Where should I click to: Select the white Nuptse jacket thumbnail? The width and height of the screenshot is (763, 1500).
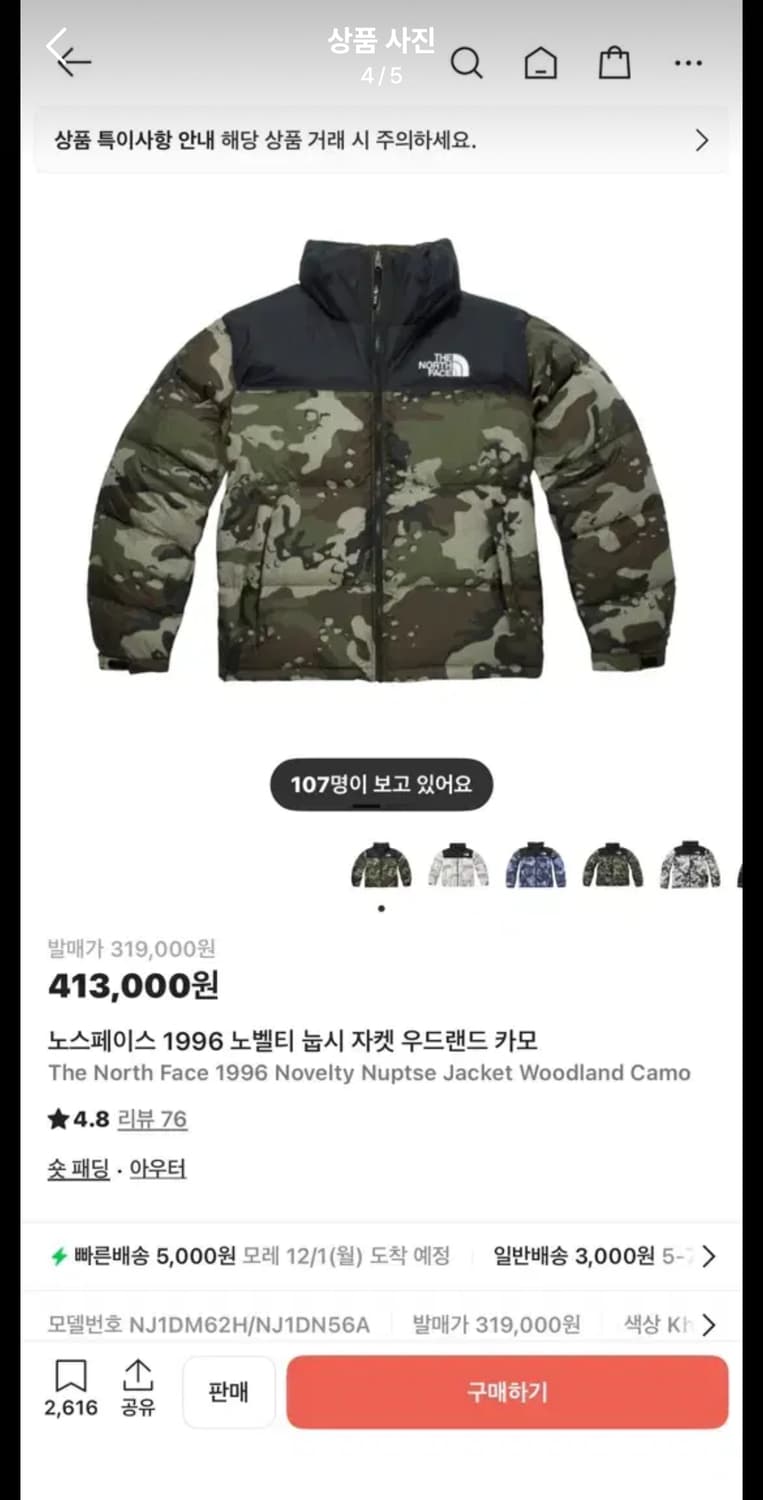(x=457, y=866)
